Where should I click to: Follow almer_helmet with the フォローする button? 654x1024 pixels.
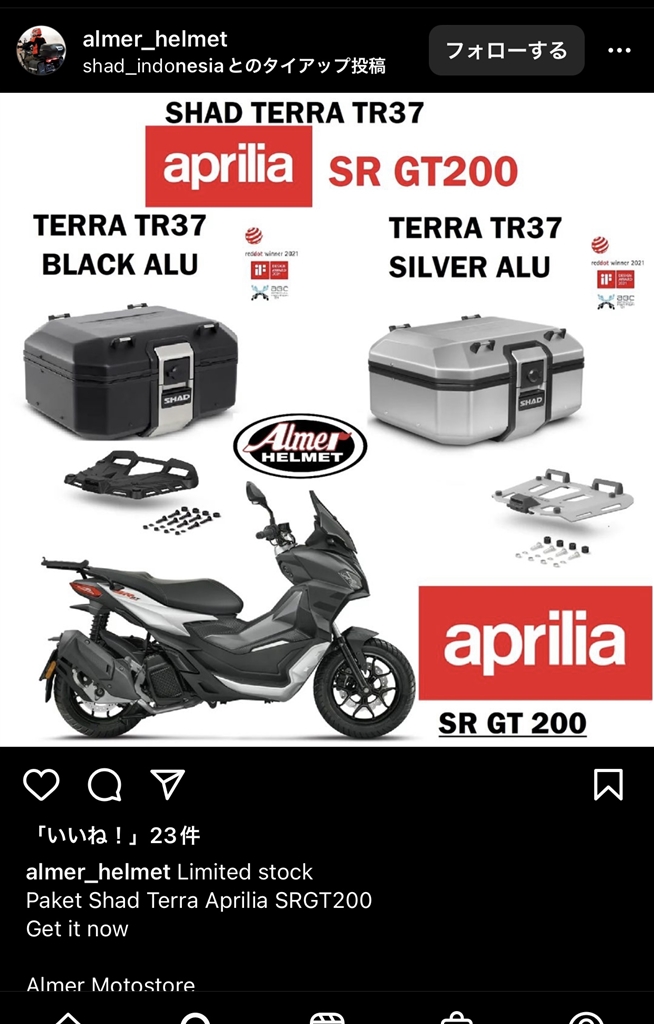(506, 50)
